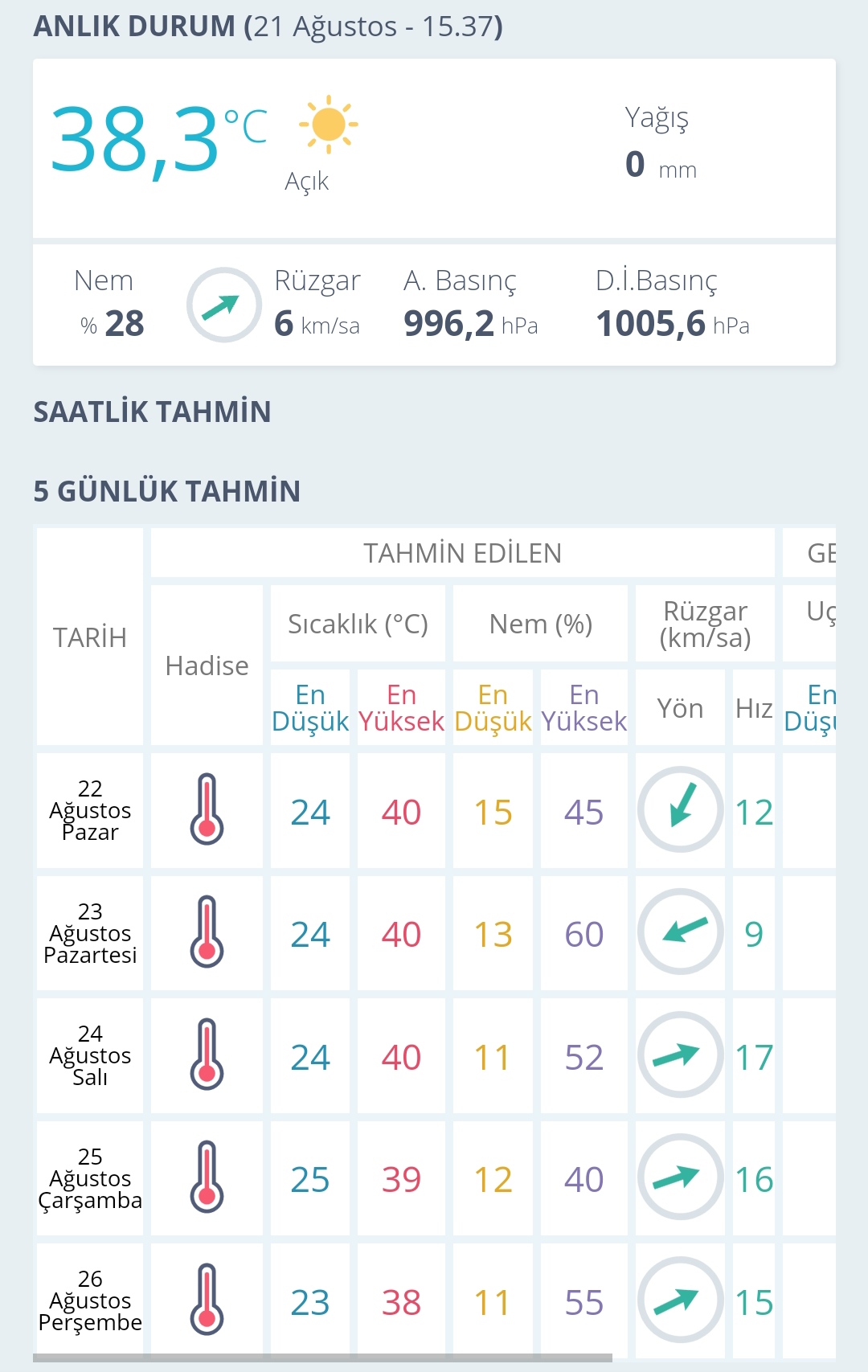This screenshot has height=1372, width=868.
Task: Expand the SAATLİK TAHMİN section
Action: 152,412
